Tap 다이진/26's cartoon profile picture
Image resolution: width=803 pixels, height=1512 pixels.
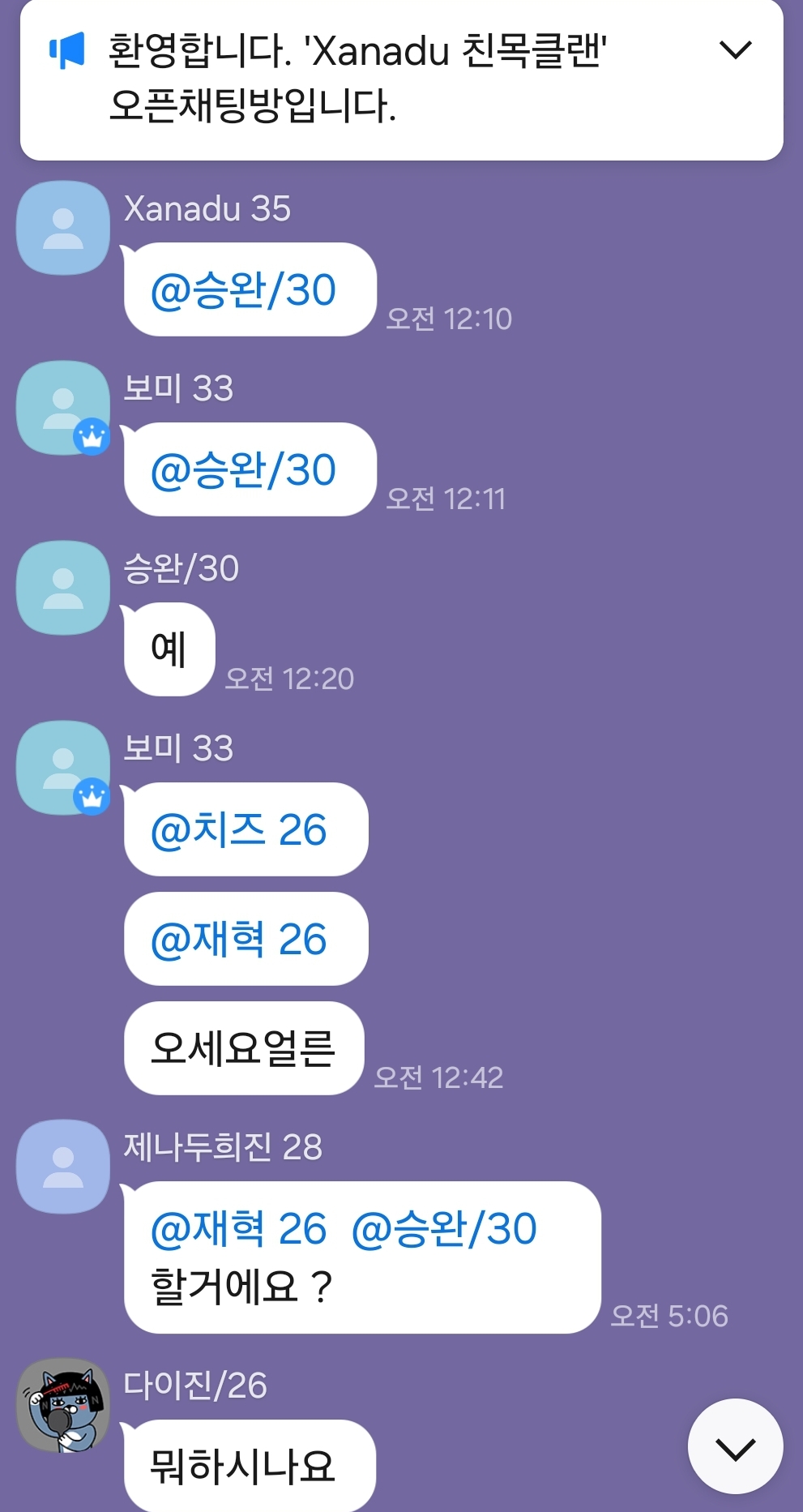tap(63, 1405)
